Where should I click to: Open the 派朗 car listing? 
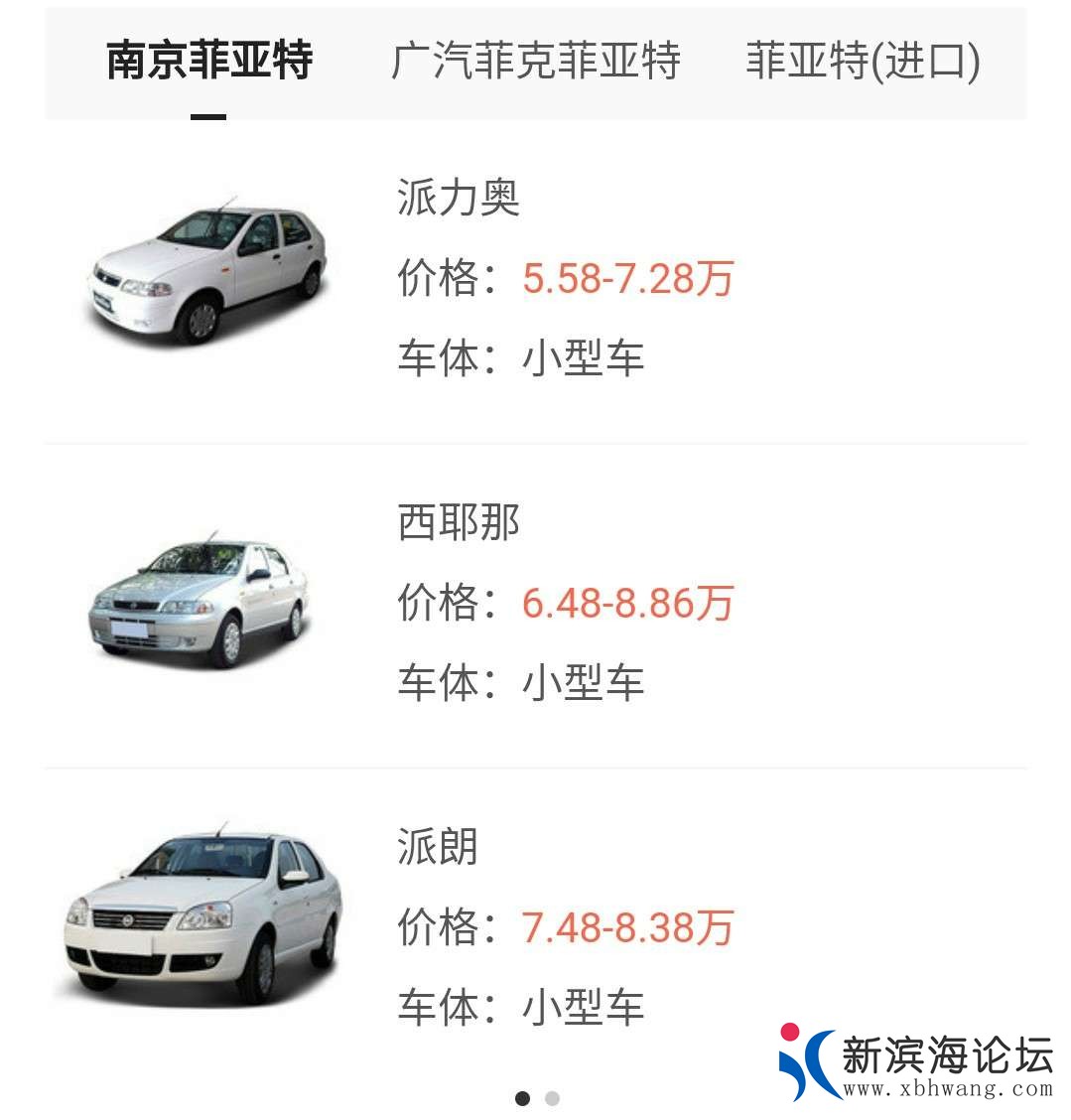(x=437, y=847)
